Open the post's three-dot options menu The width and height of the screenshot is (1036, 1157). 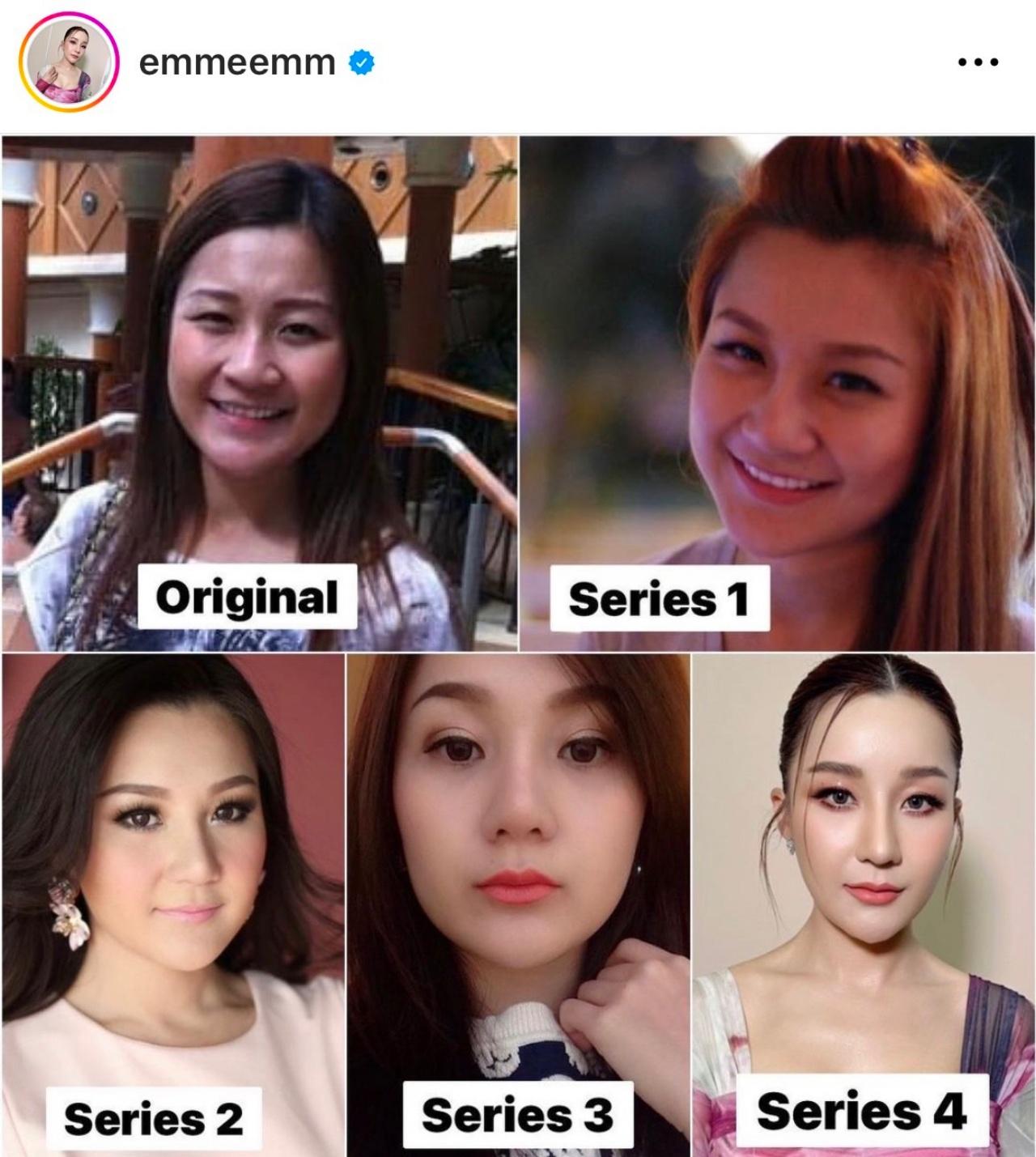[978, 62]
